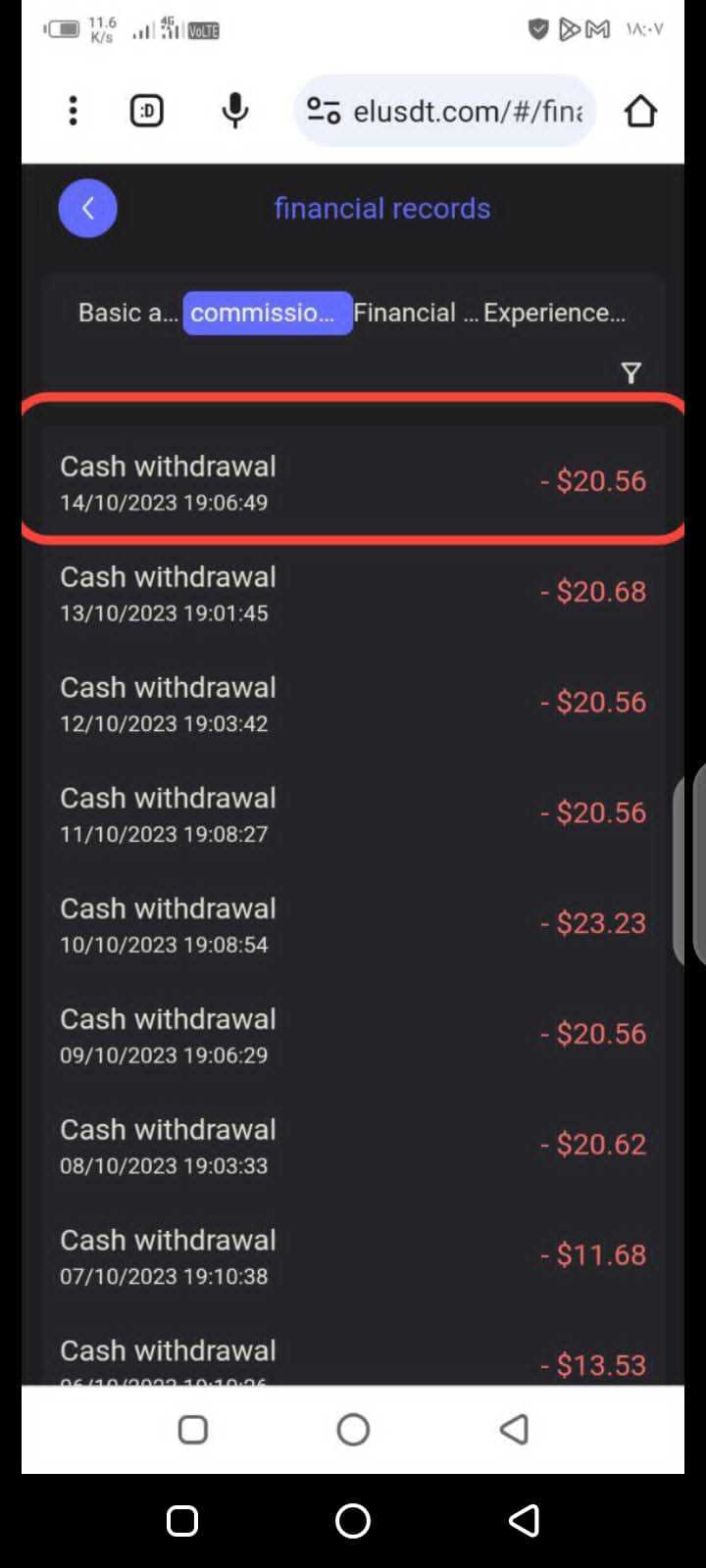Tap the elusdt.com address bar
Screen dimensions: 706x1568
point(445,111)
